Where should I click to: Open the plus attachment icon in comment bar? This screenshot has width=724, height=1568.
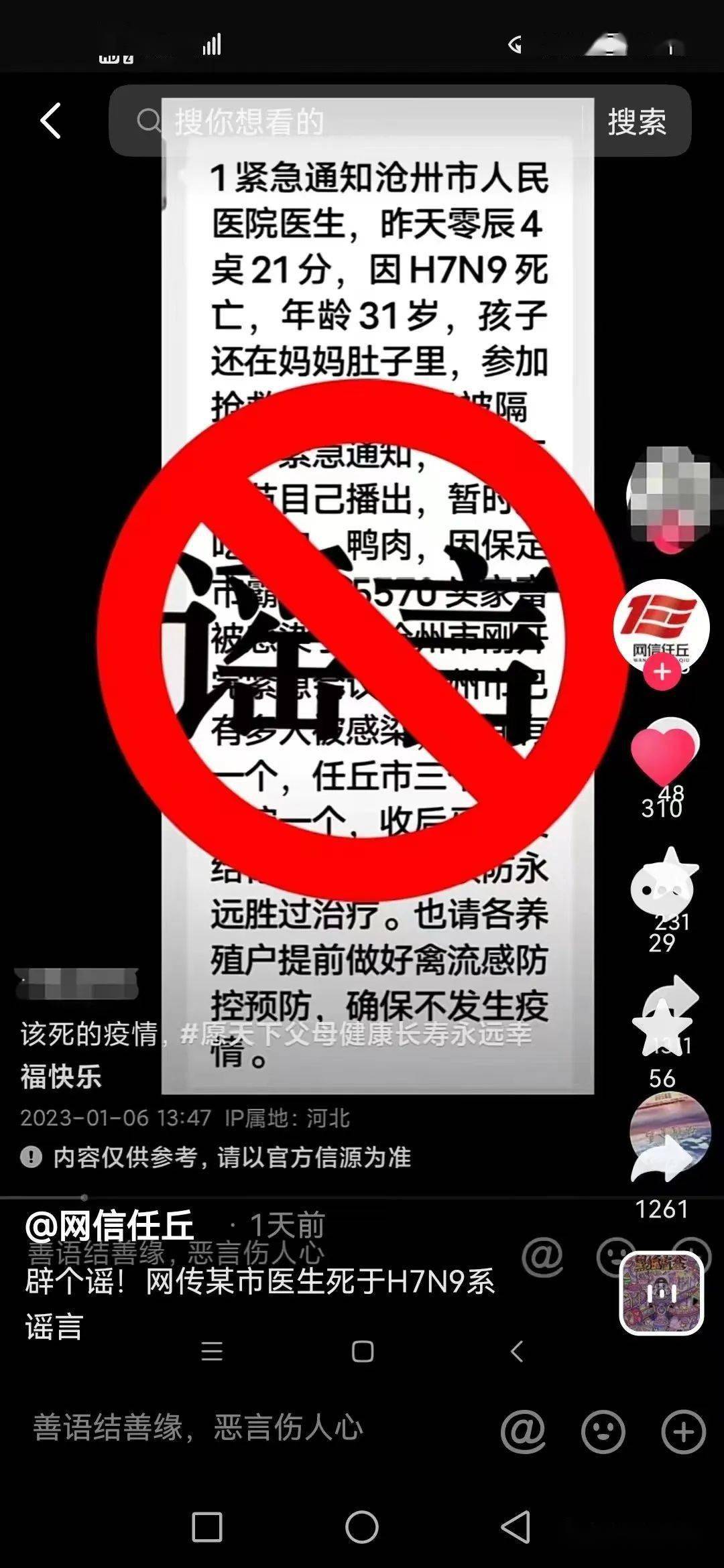[x=683, y=1431]
